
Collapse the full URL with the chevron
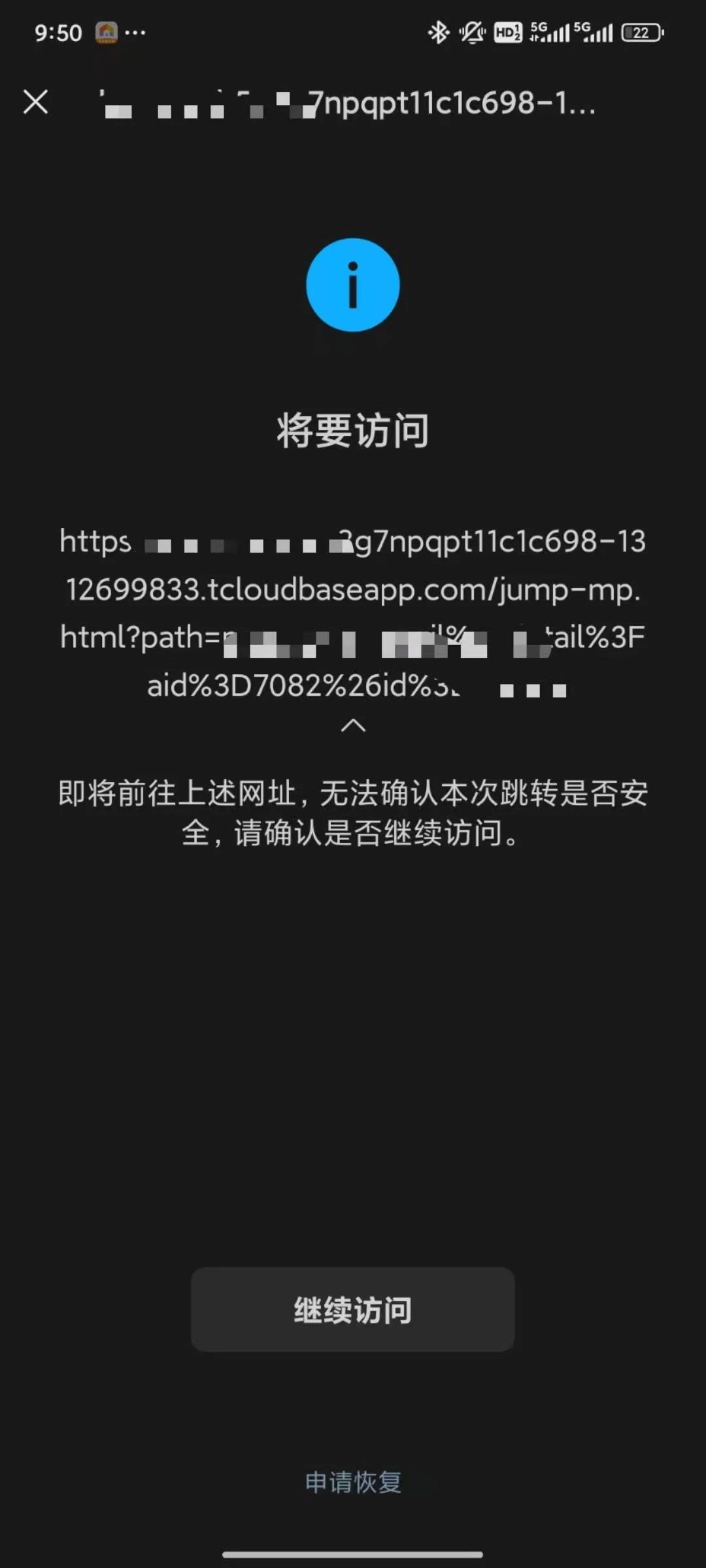click(x=353, y=725)
